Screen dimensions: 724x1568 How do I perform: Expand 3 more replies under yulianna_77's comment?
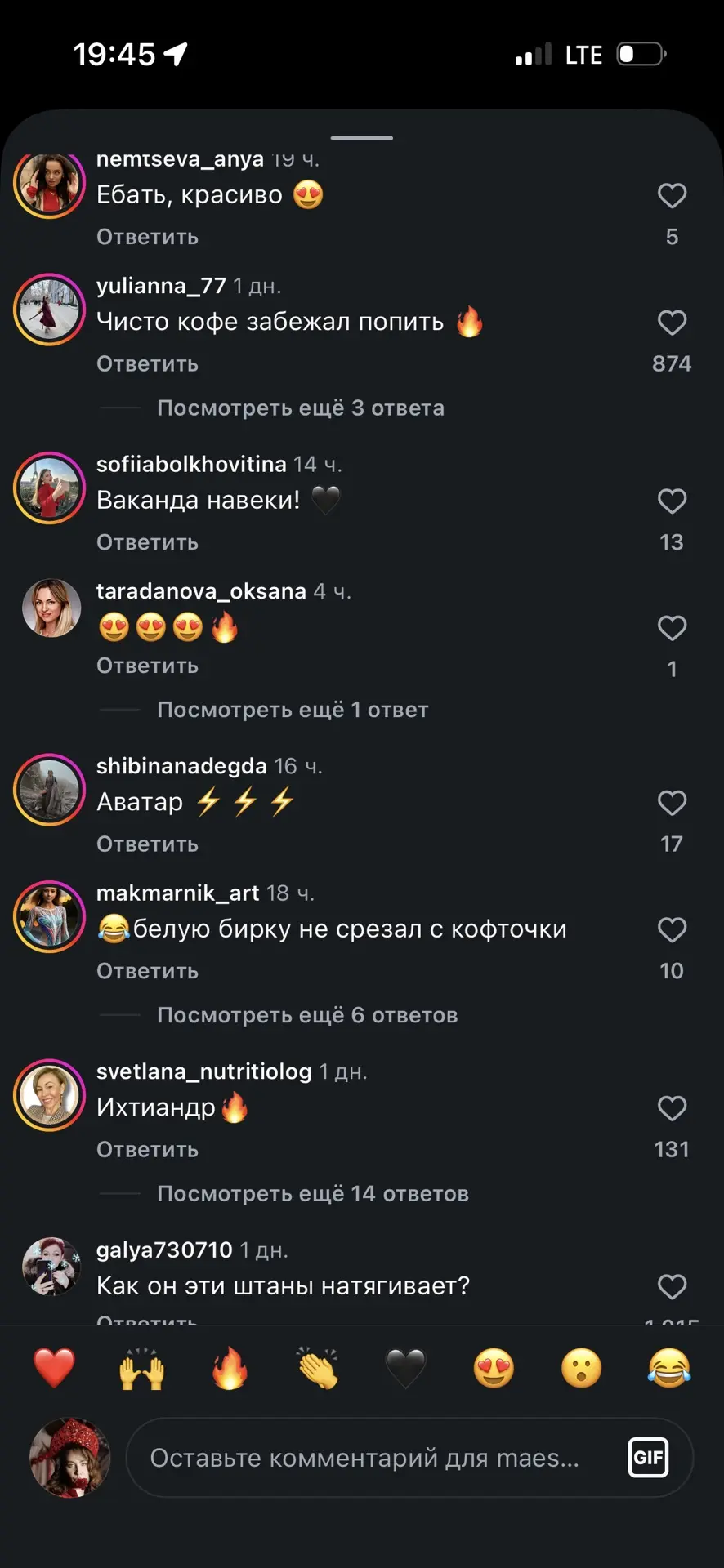[x=301, y=408]
